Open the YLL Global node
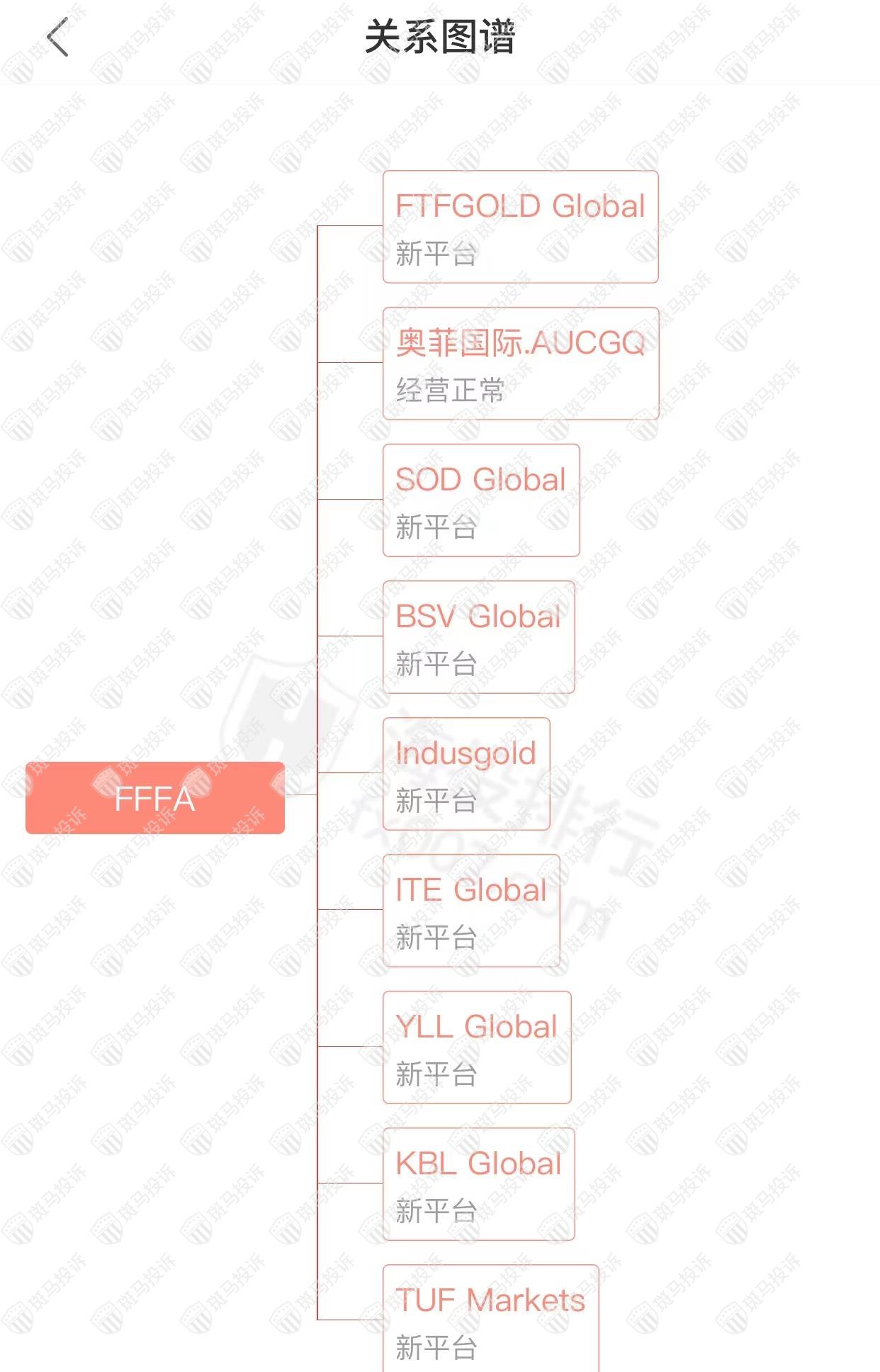The width and height of the screenshot is (880, 1372). [477, 1047]
